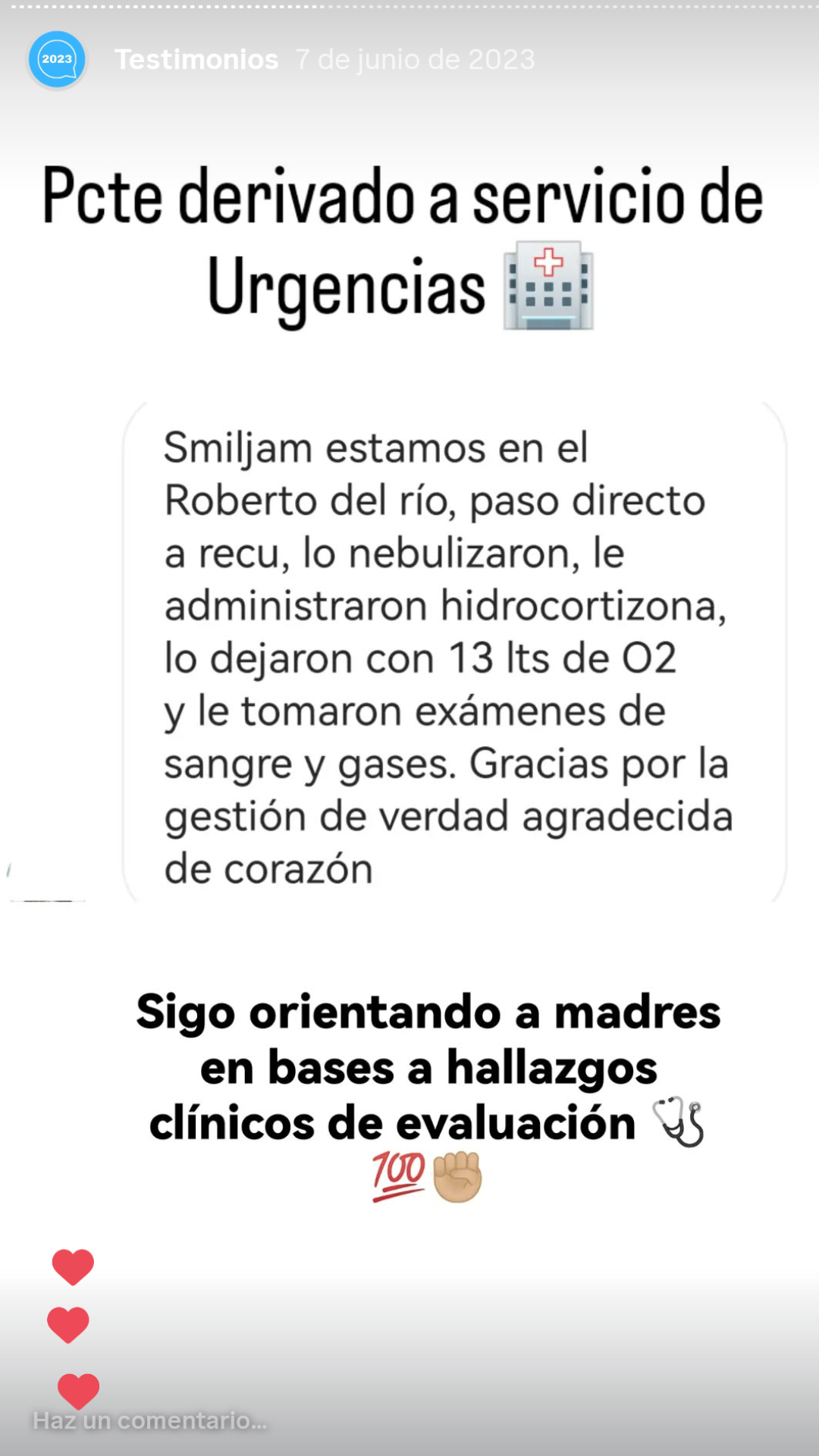Image resolution: width=819 pixels, height=1456 pixels.
Task: Open the 'Haz un comentario...' comment field
Action: [x=150, y=1420]
